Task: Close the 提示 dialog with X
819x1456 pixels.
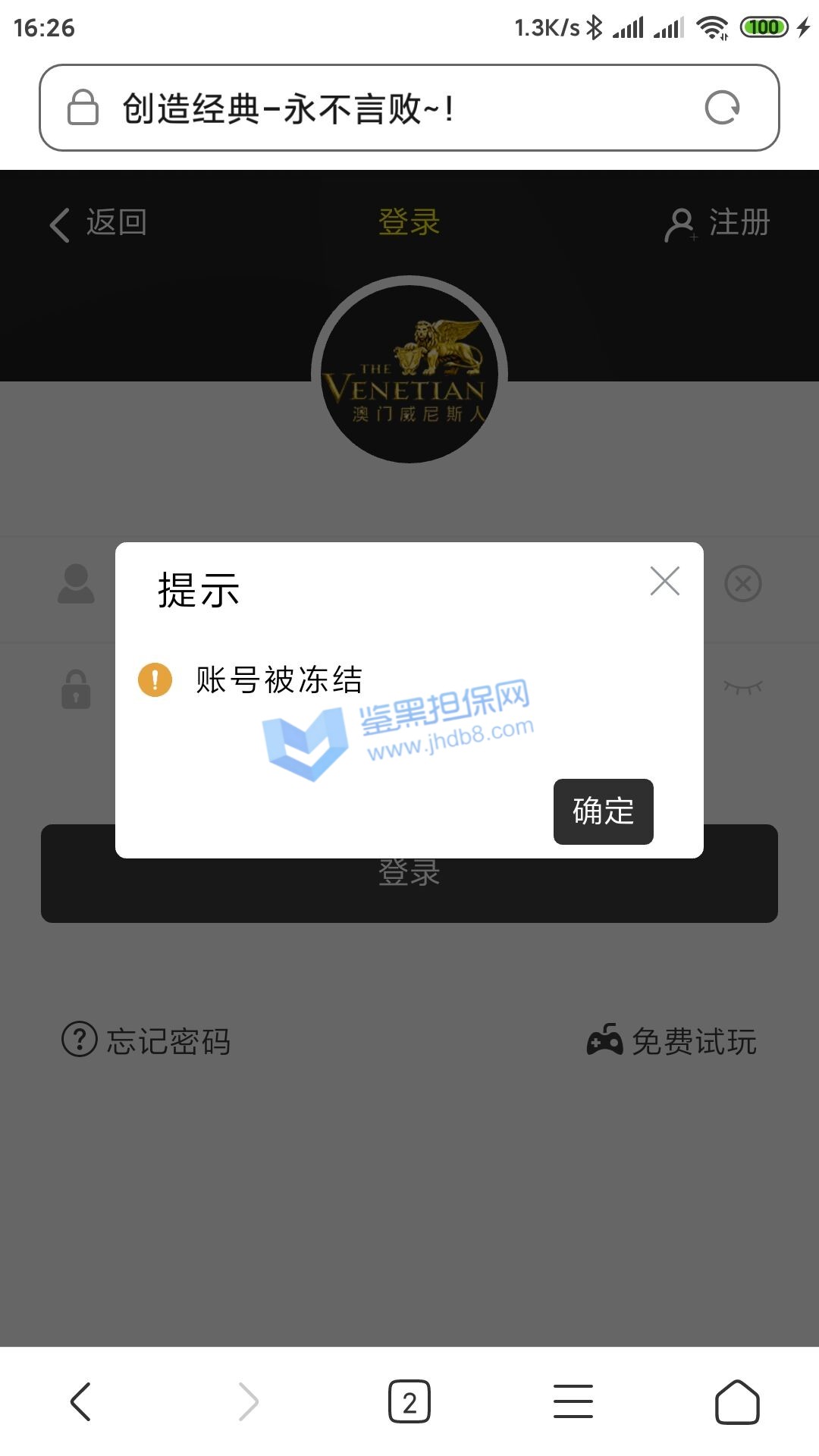Action: click(664, 582)
